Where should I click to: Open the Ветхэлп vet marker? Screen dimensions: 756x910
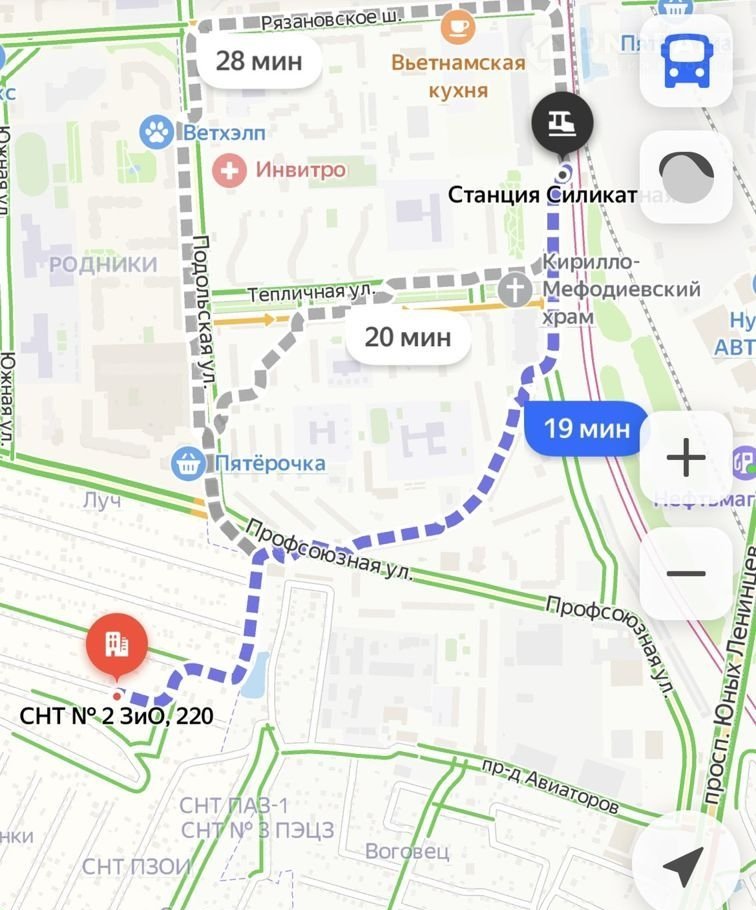(156, 131)
